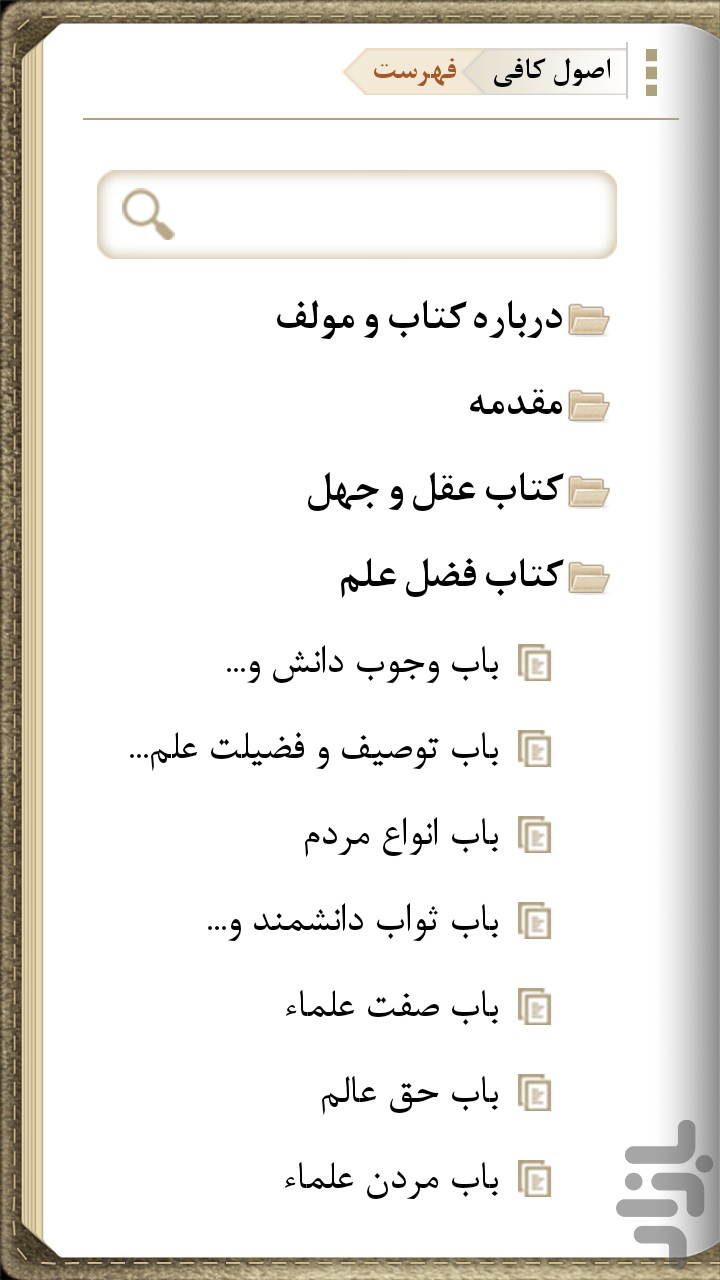Image resolution: width=720 pixels, height=1280 pixels.
Task: Open the three-dot overflow menu
Action: 651,72
